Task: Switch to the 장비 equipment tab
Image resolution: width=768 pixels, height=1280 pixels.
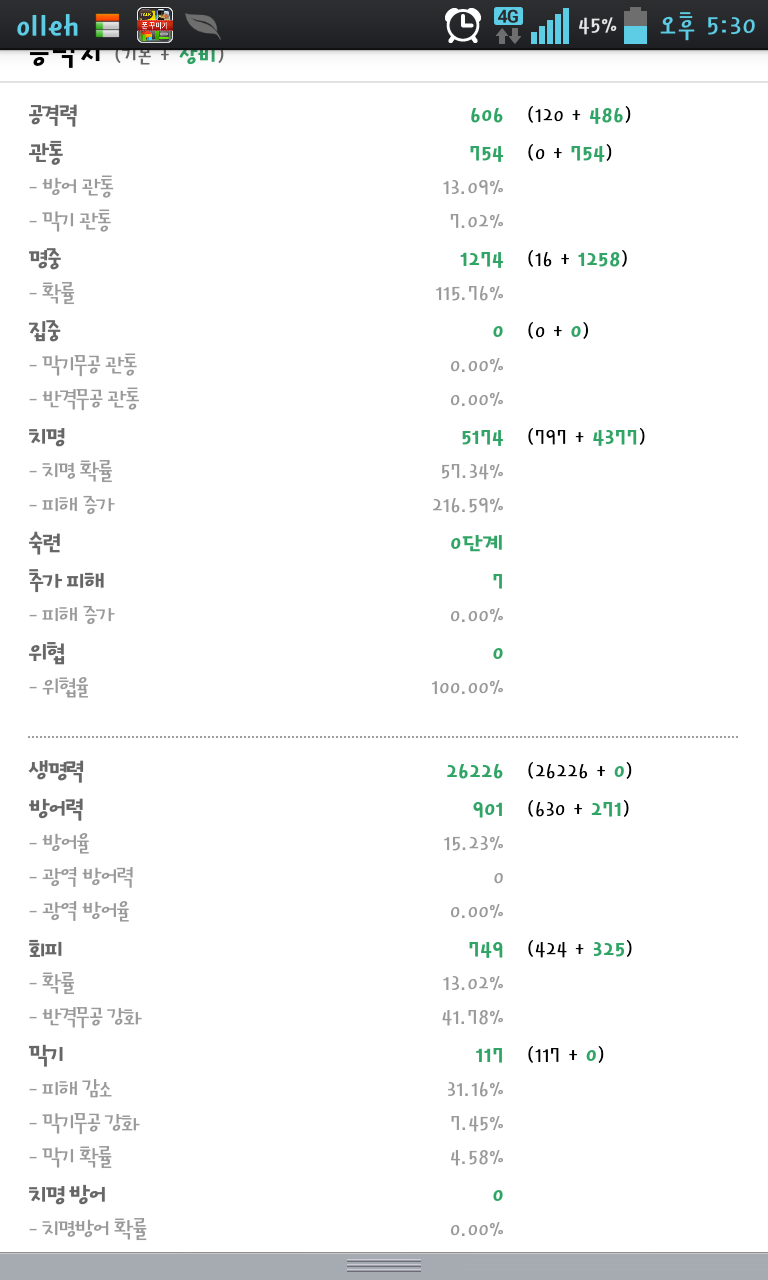Action: [198, 57]
